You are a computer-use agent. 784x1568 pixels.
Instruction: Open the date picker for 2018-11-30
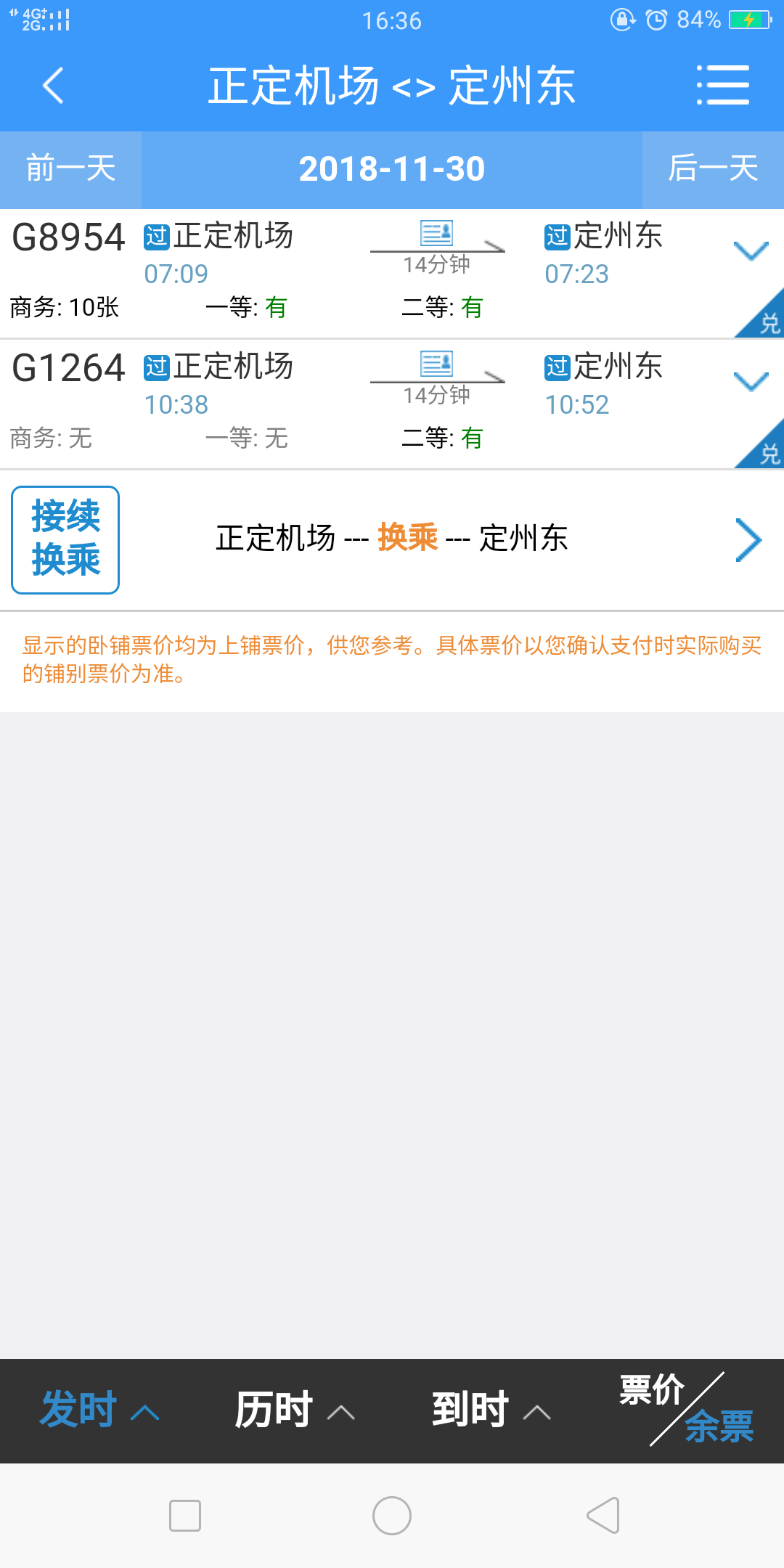coord(392,169)
